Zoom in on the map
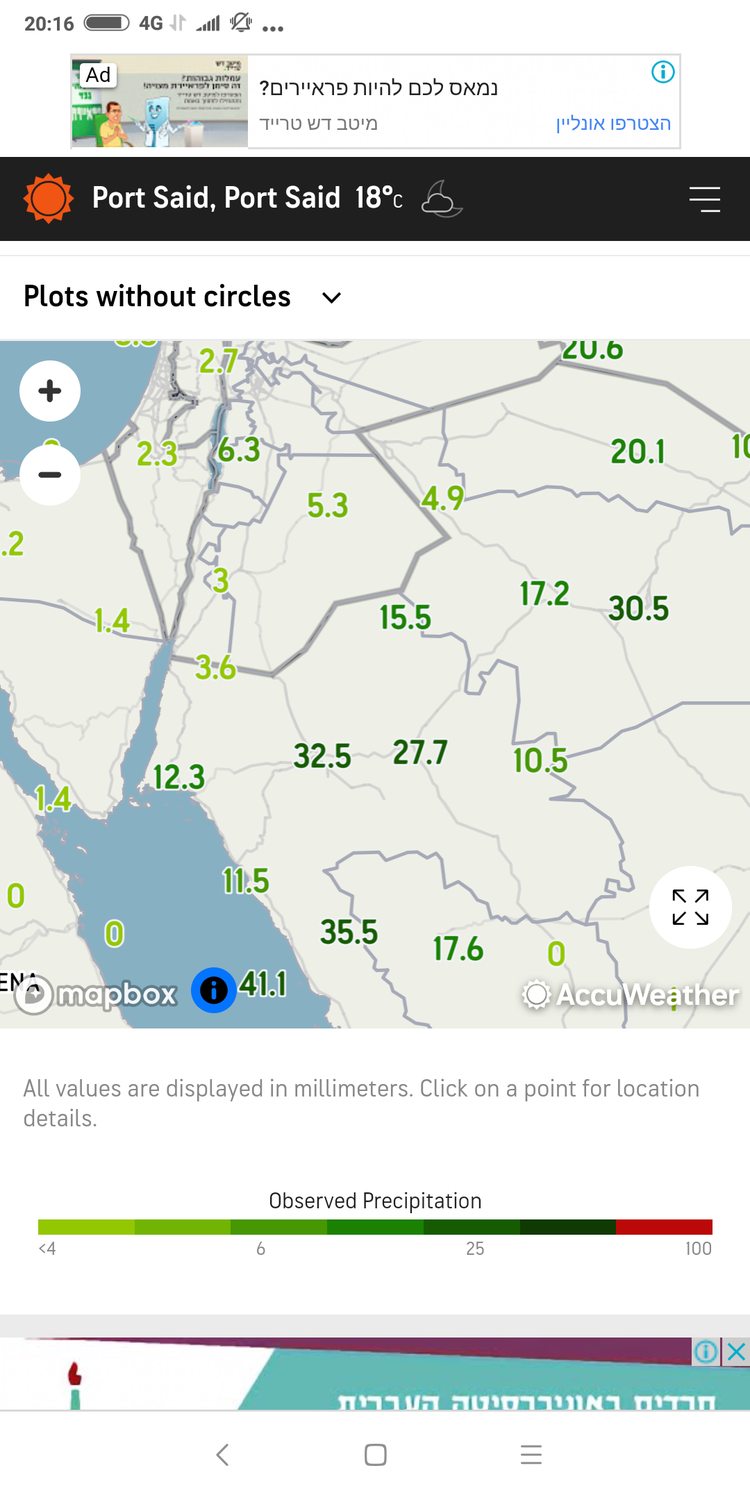Viewport: 750px width, 1500px height. (50, 391)
